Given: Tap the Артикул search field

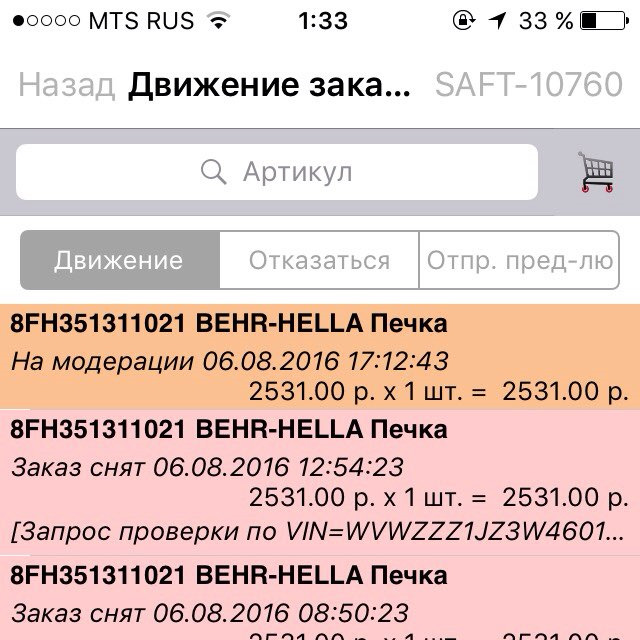Looking at the screenshot, I should pyautogui.click(x=277, y=172).
